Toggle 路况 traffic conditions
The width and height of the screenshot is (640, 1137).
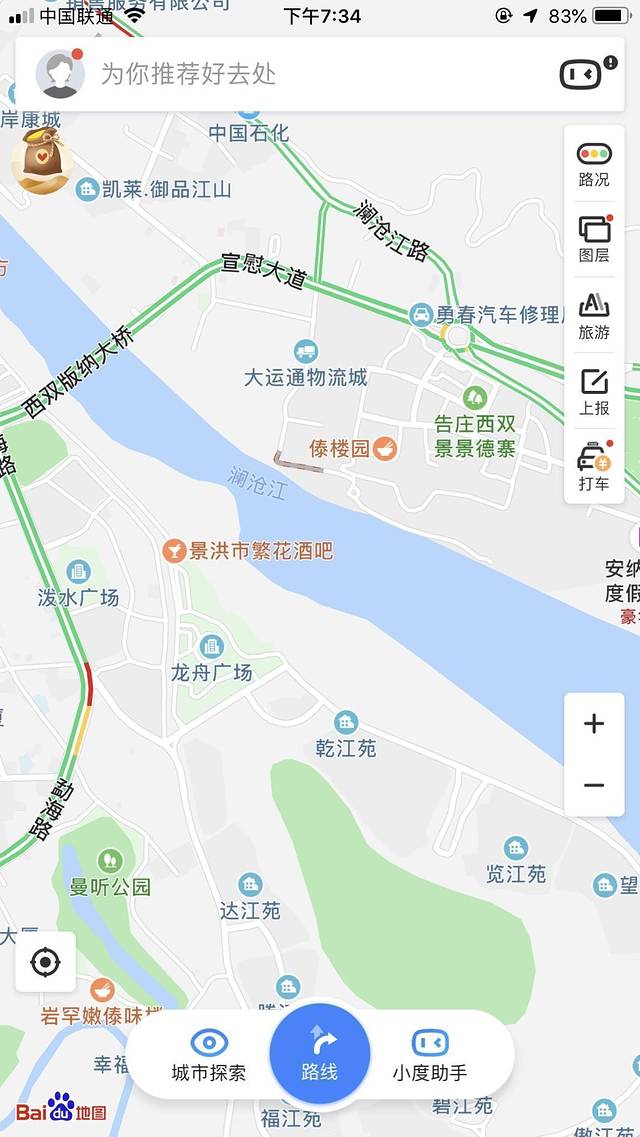[594, 165]
